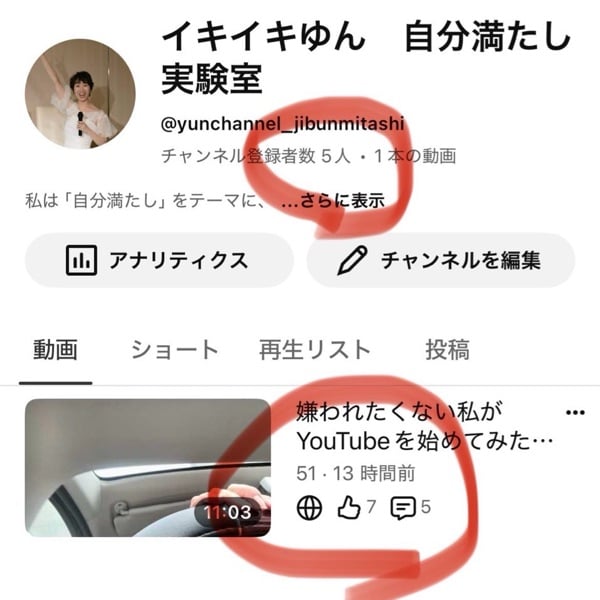
Task: Open the アナリティクス analytics button
Action: (158, 261)
